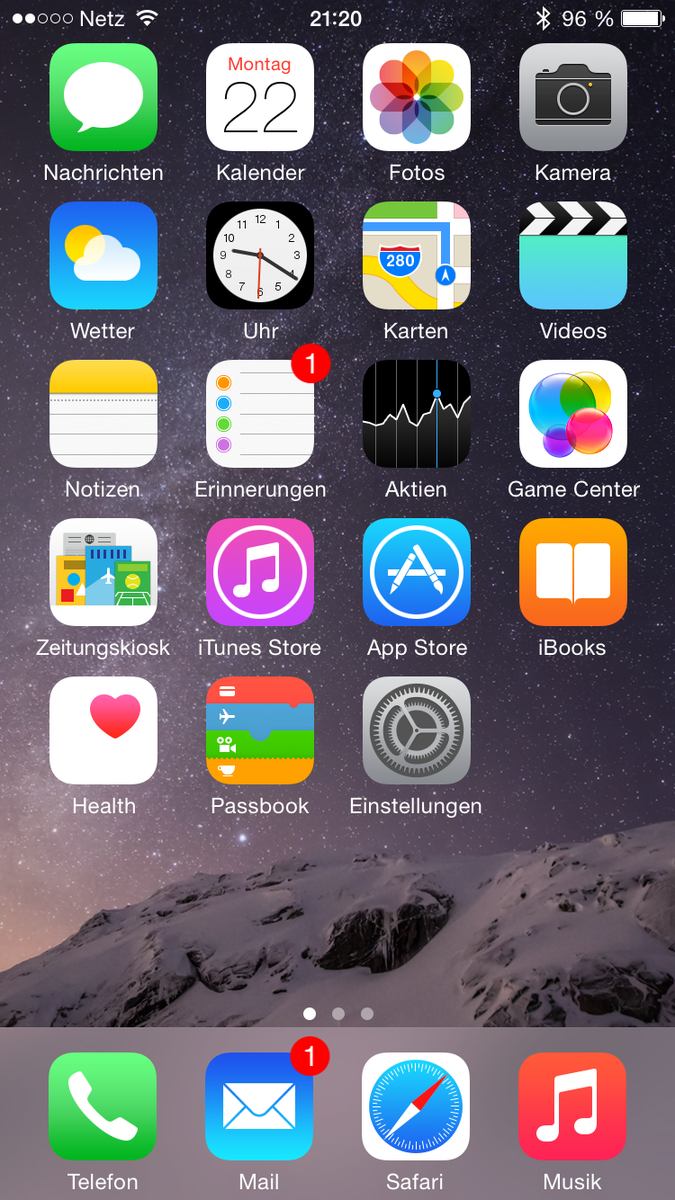Launch the Kalender app
This screenshot has height=1200, width=675.
coord(260,97)
